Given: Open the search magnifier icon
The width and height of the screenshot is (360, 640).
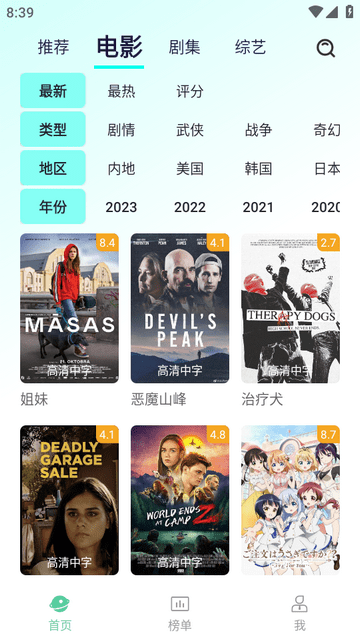Looking at the screenshot, I should point(326,48).
